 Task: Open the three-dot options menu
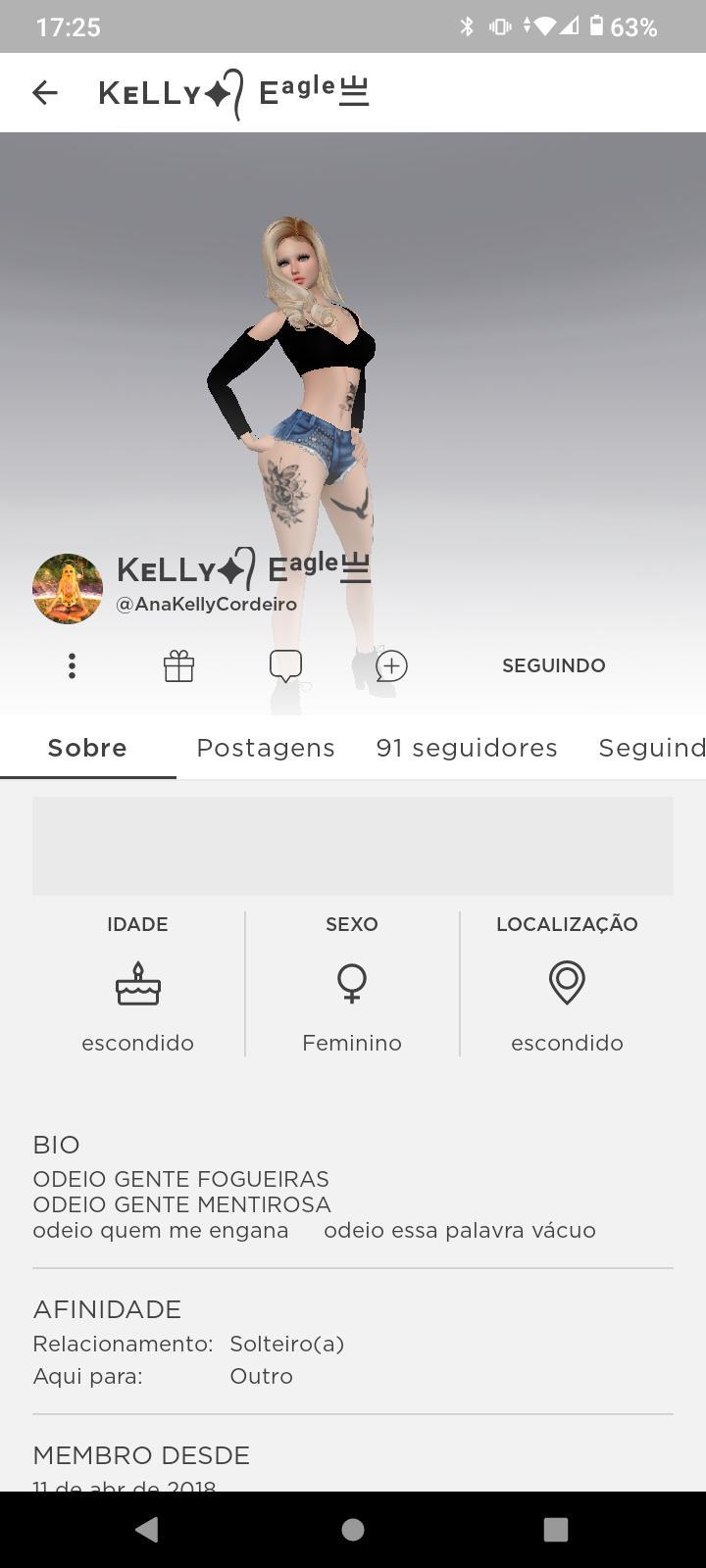72,666
